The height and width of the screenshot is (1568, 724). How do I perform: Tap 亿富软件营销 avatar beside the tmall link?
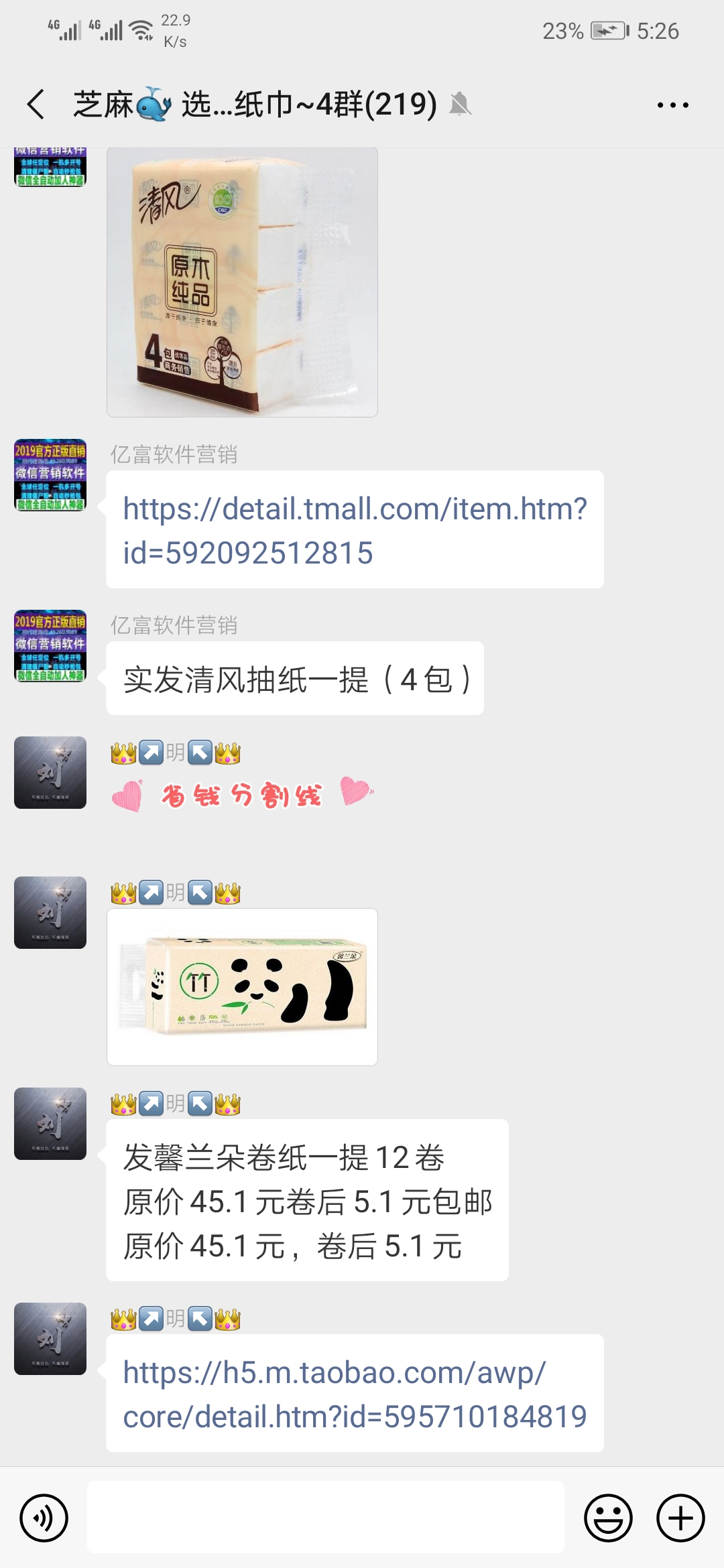[x=50, y=475]
